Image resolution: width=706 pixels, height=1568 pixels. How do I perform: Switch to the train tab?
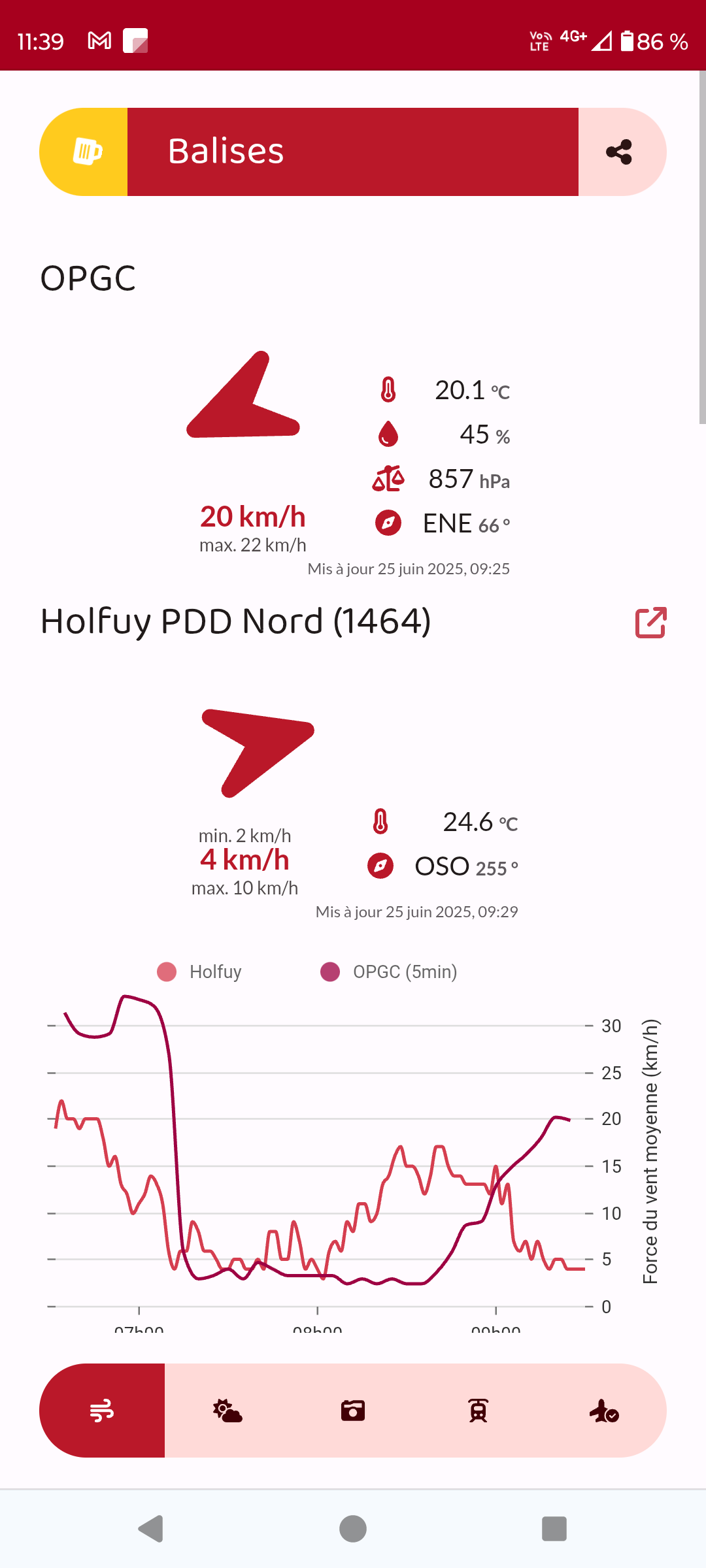coord(479,1411)
